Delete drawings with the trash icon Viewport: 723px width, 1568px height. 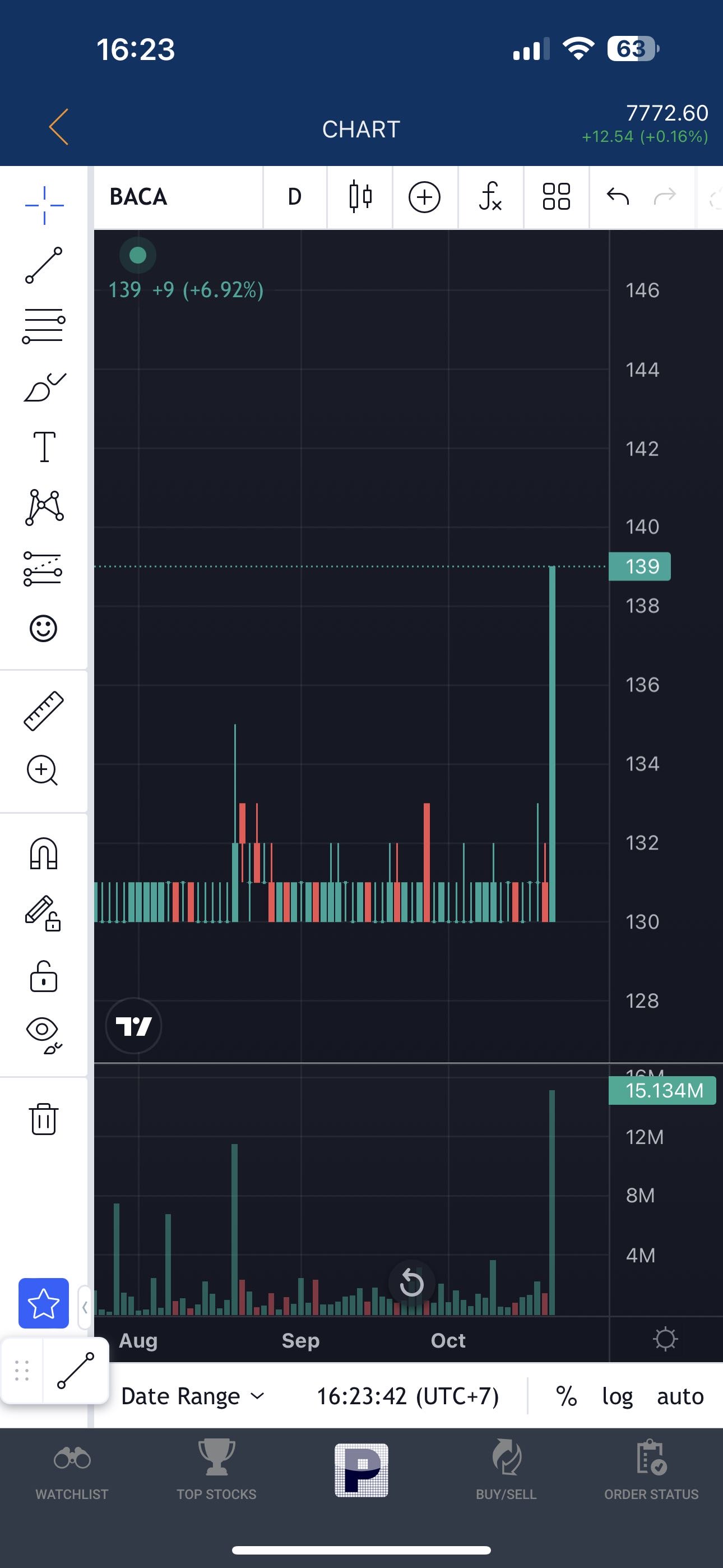pyautogui.click(x=44, y=1119)
